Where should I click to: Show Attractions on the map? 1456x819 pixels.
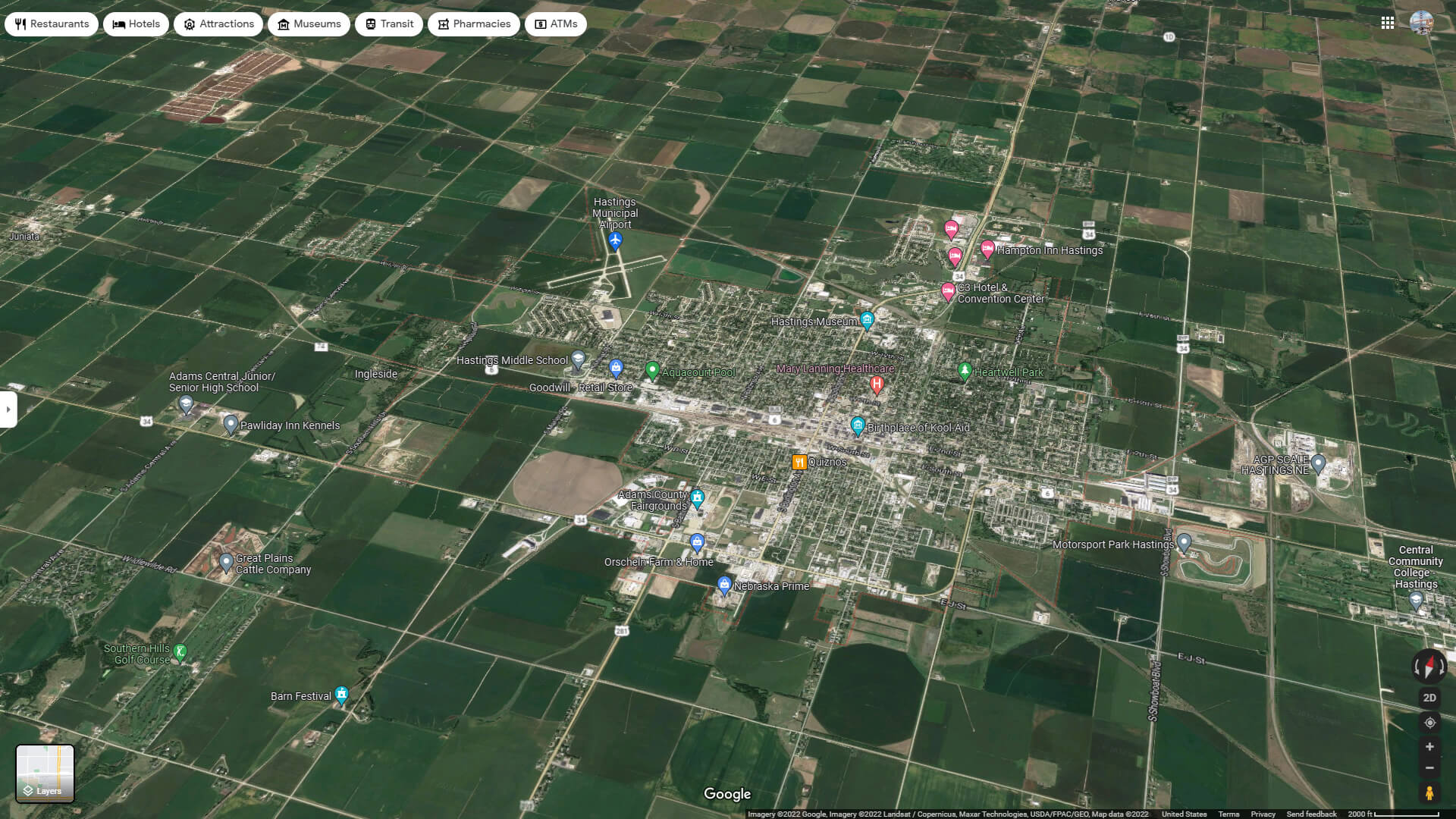pos(218,24)
